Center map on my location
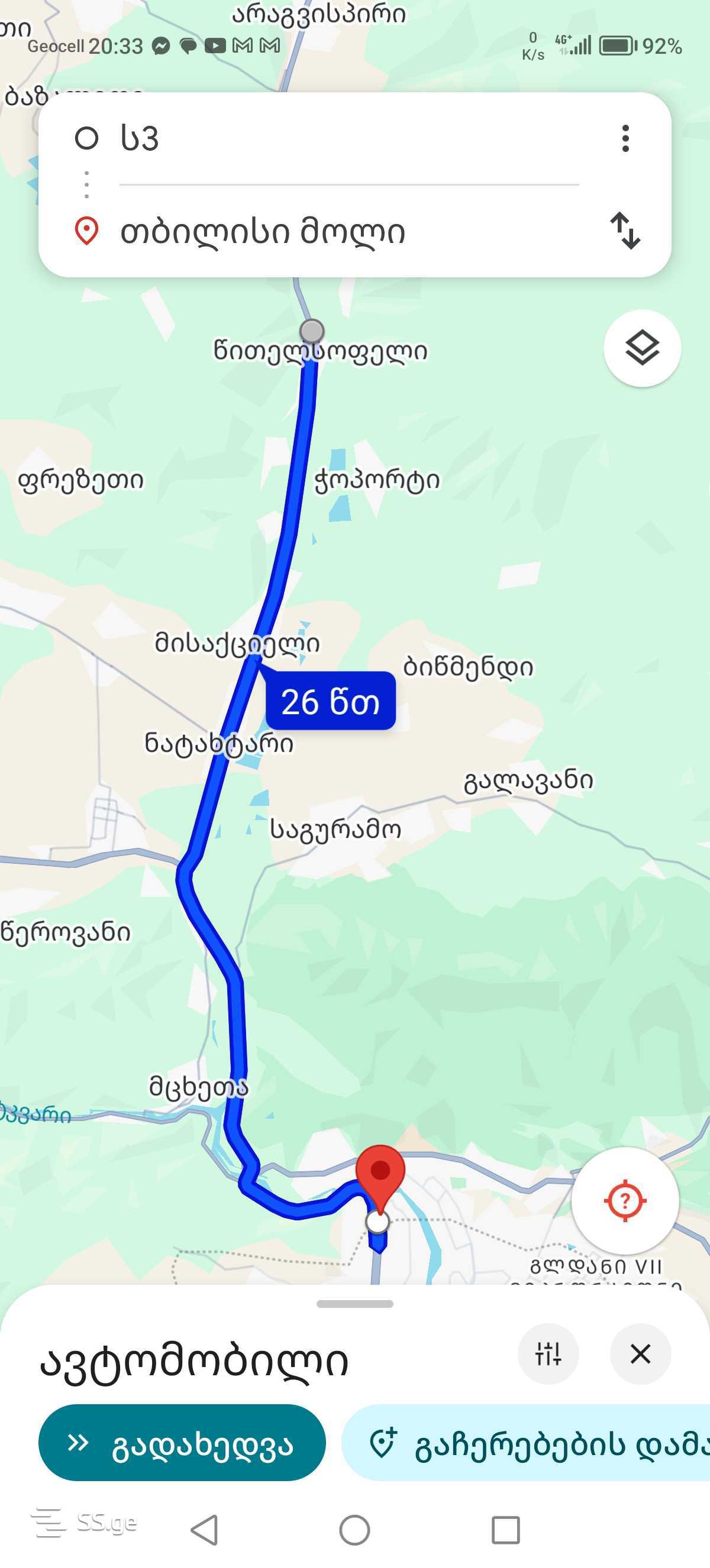Image resolution: width=710 pixels, height=1568 pixels. point(625,1200)
